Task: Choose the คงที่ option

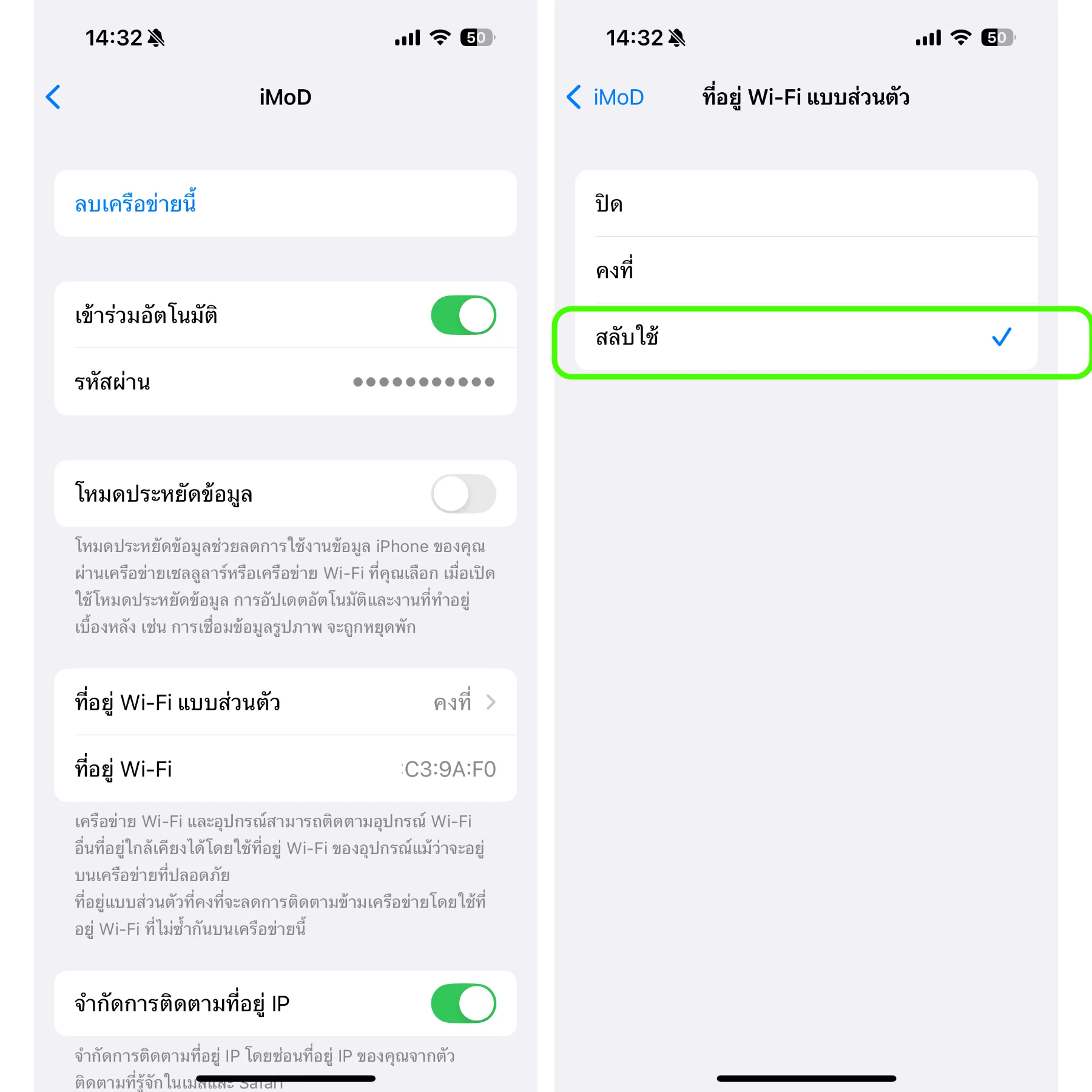Action: (806, 271)
